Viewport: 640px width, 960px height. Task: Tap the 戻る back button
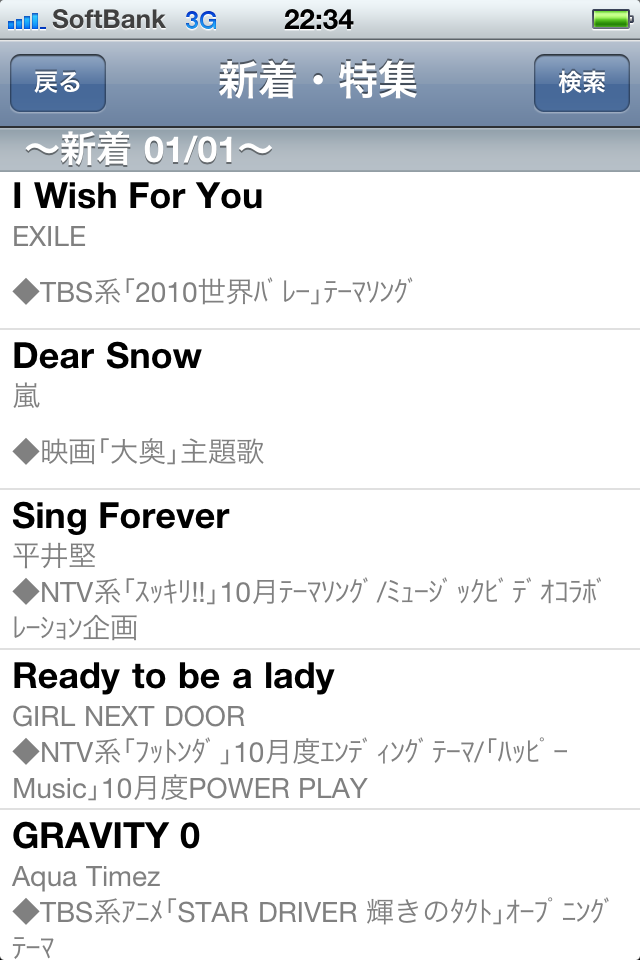[x=57, y=83]
